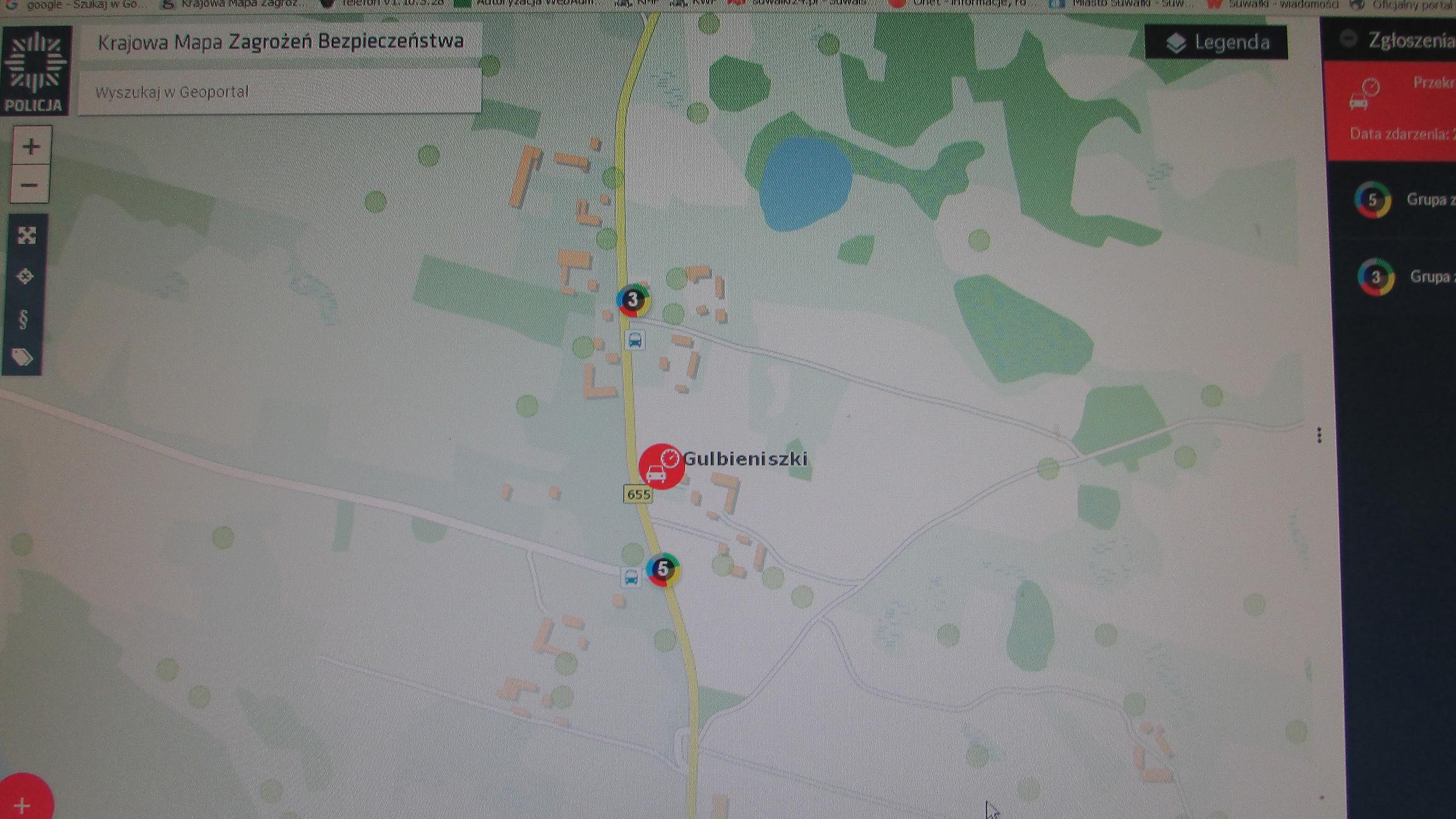Image resolution: width=1456 pixels, height=819 pixels.
Task: Open the cluster marker with 3 reports
Action: pos(633,300)
